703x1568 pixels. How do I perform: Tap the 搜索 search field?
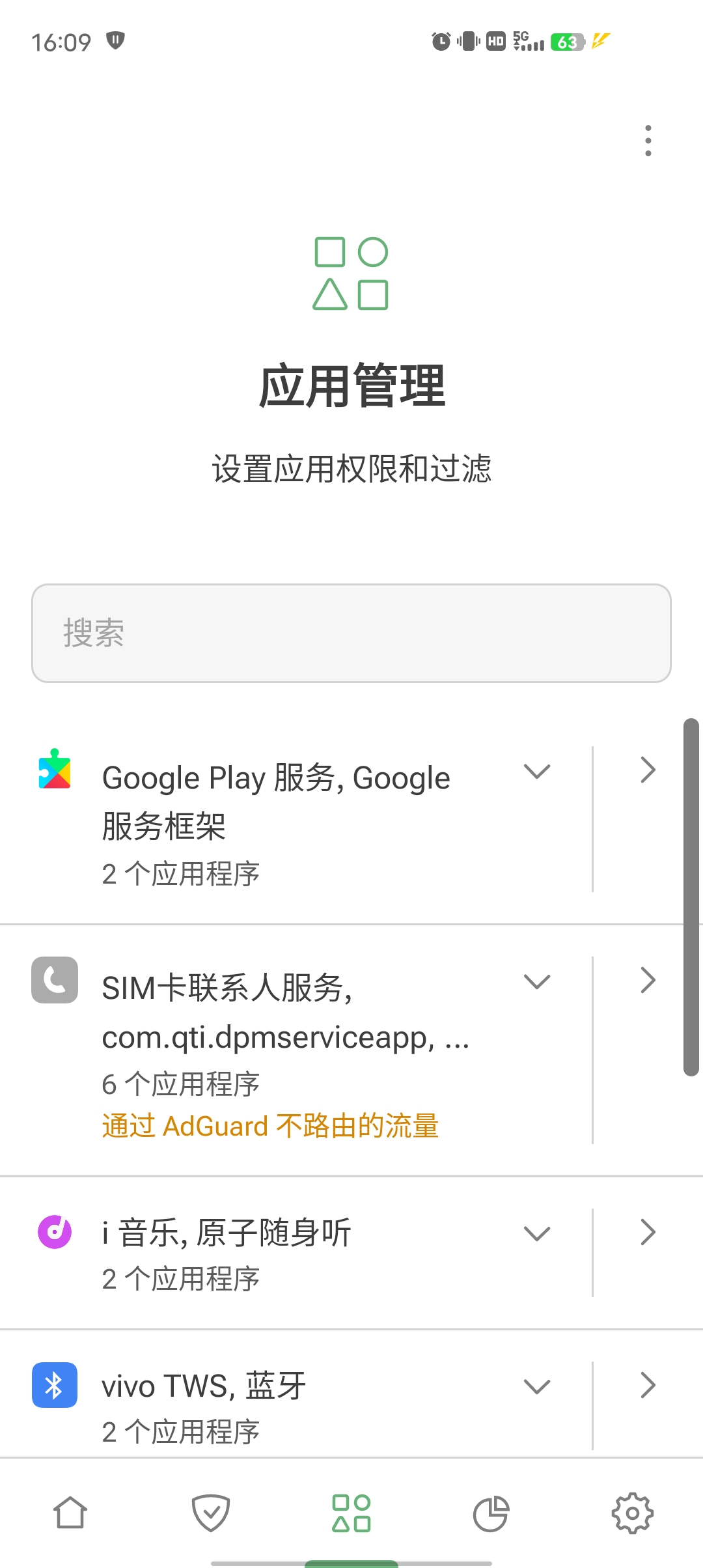(x=351, y=633)
